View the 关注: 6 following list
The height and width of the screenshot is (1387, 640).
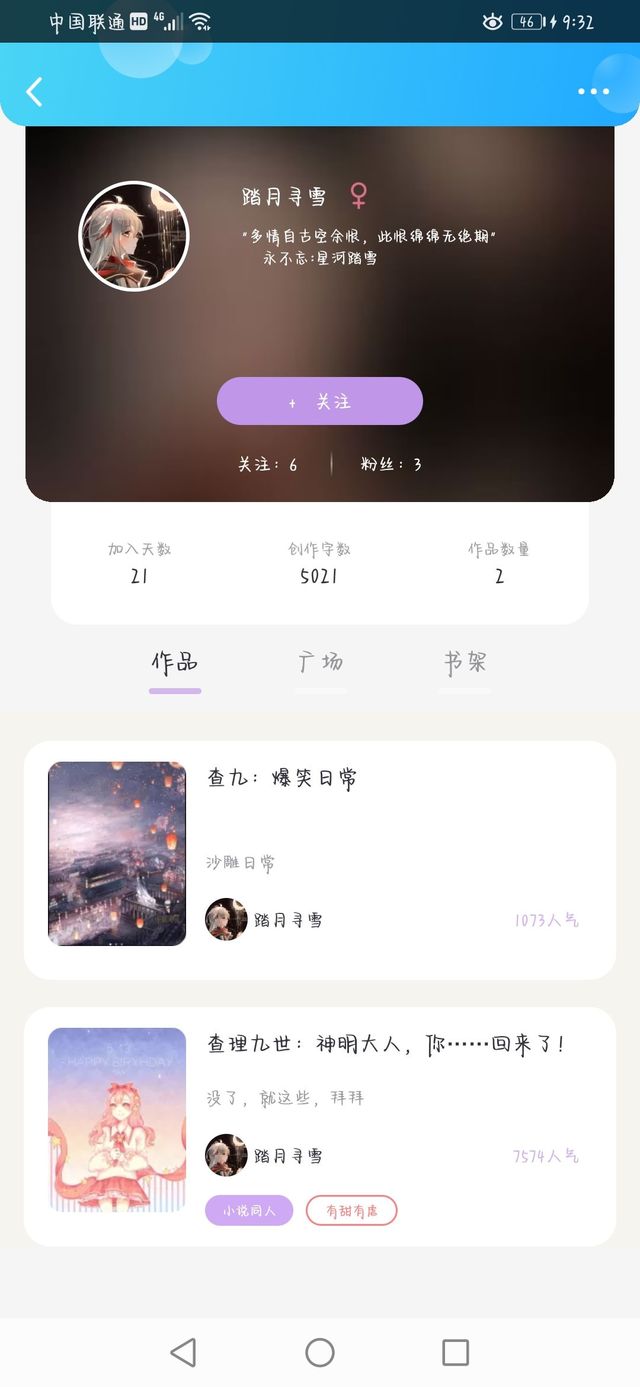(x=268, y=464)
